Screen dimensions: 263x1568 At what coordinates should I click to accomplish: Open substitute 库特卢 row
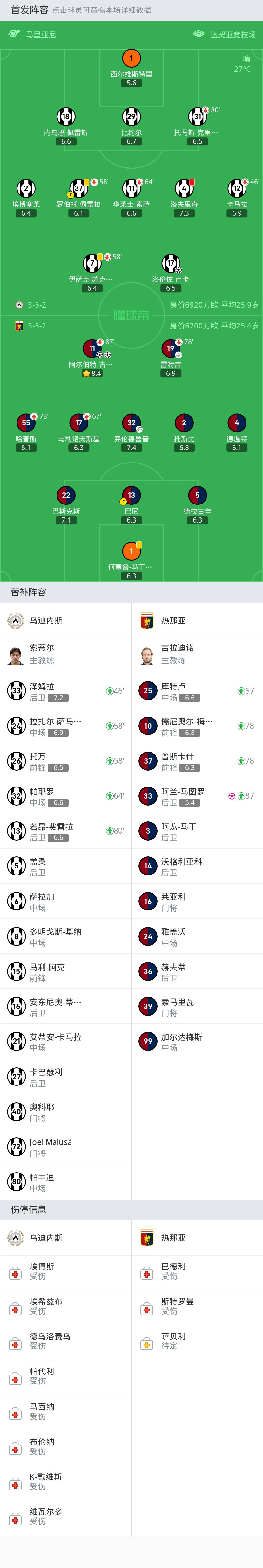coord(197,691)
